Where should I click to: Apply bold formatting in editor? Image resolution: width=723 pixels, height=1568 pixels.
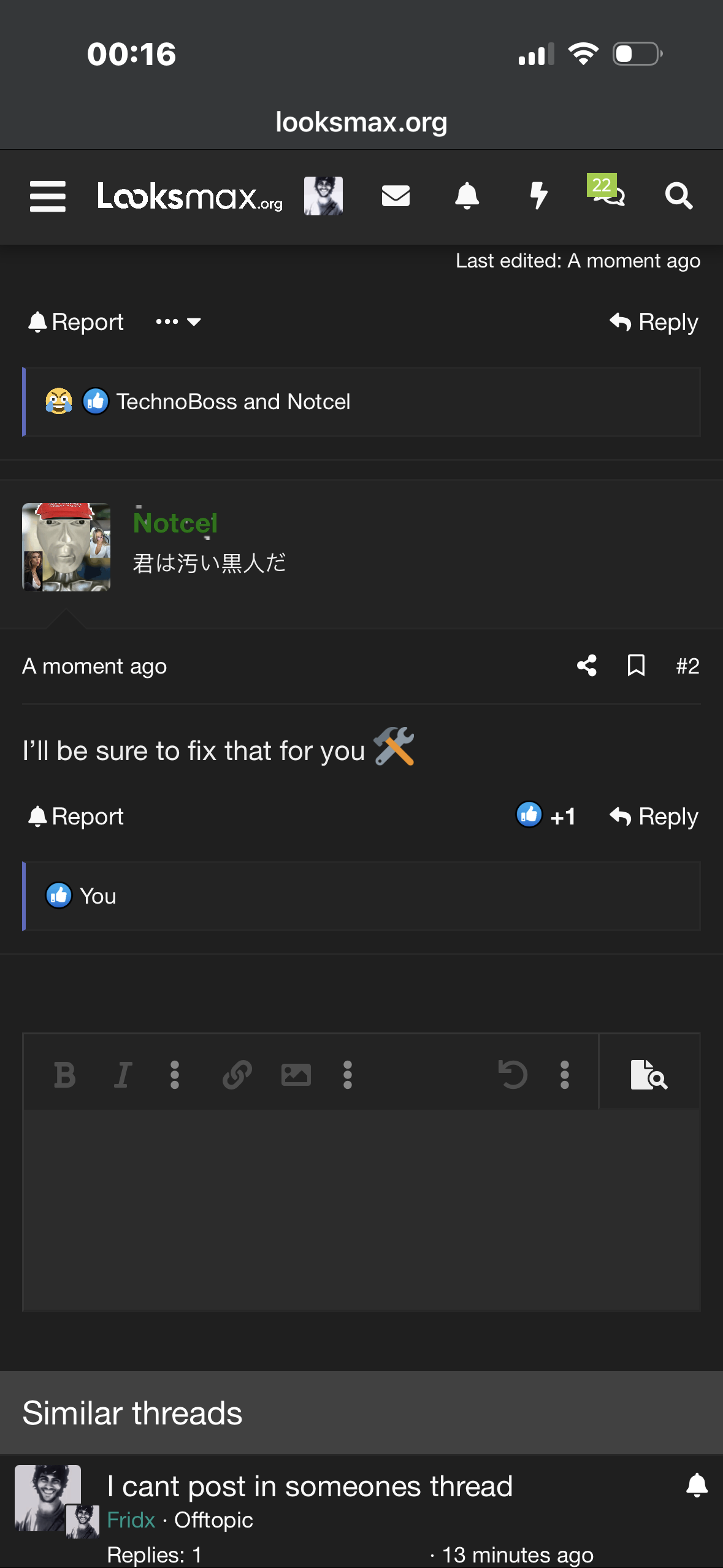tap(64, 1075)
